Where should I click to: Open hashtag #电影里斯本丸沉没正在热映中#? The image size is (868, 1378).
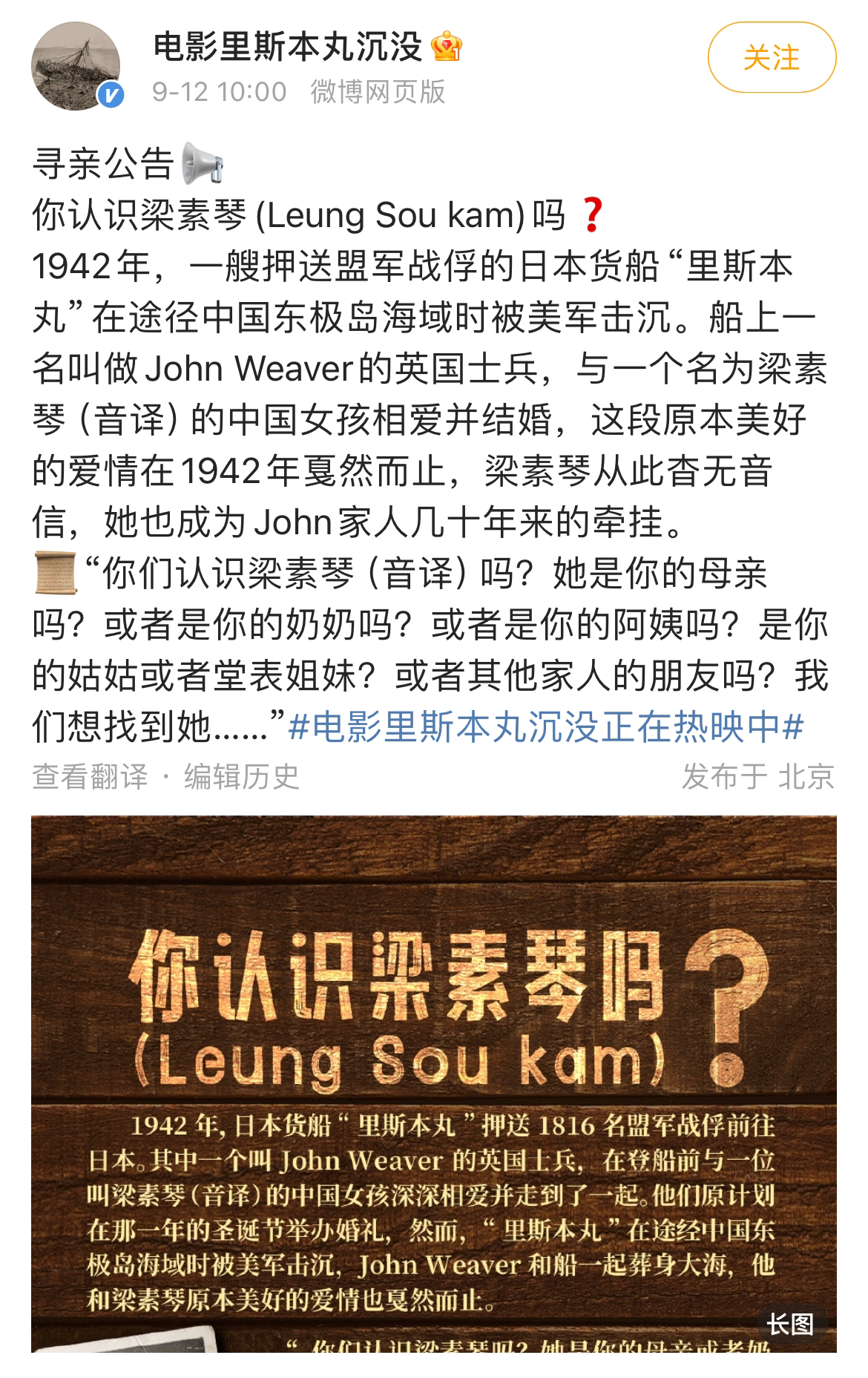tap(546, 727)
